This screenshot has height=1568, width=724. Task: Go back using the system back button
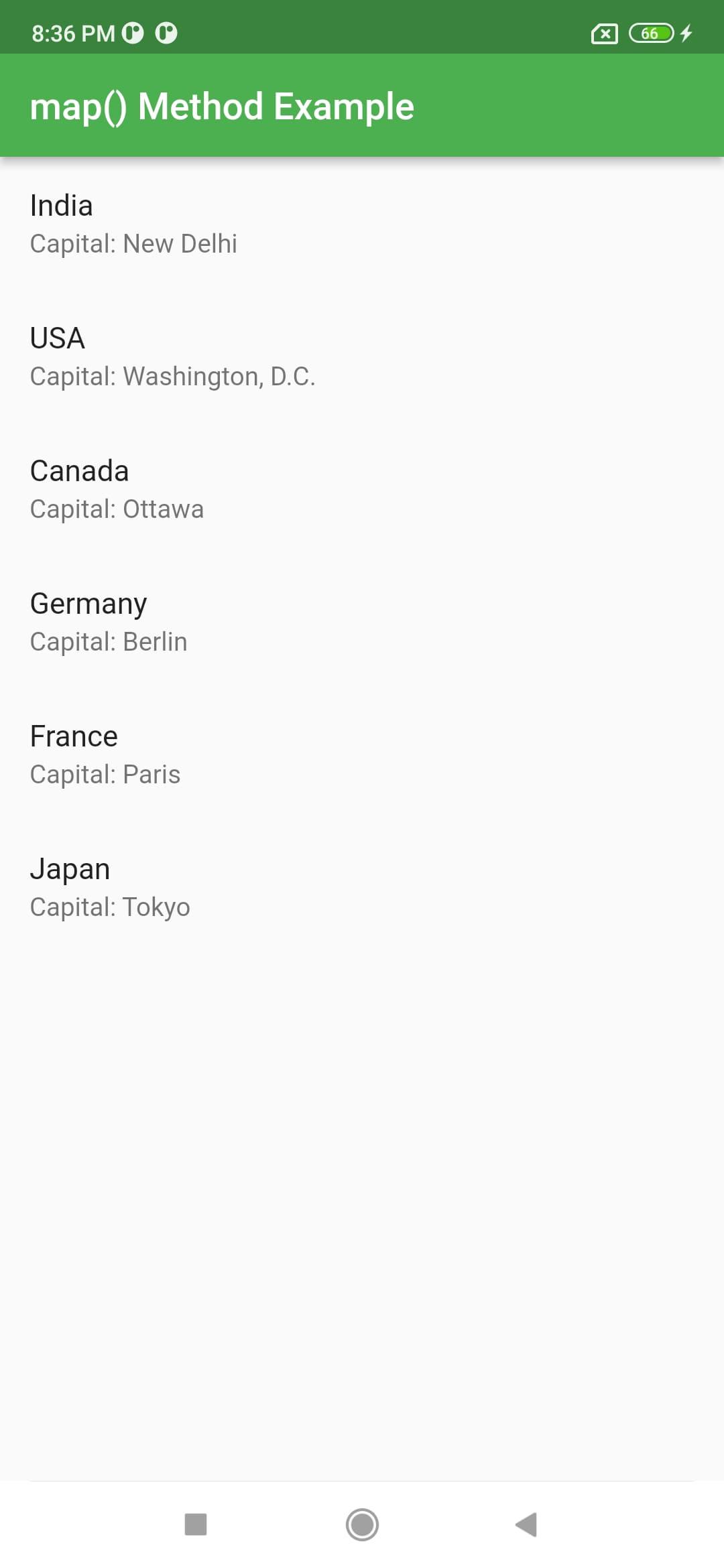pyautogui.click(x=527, y=1524)
